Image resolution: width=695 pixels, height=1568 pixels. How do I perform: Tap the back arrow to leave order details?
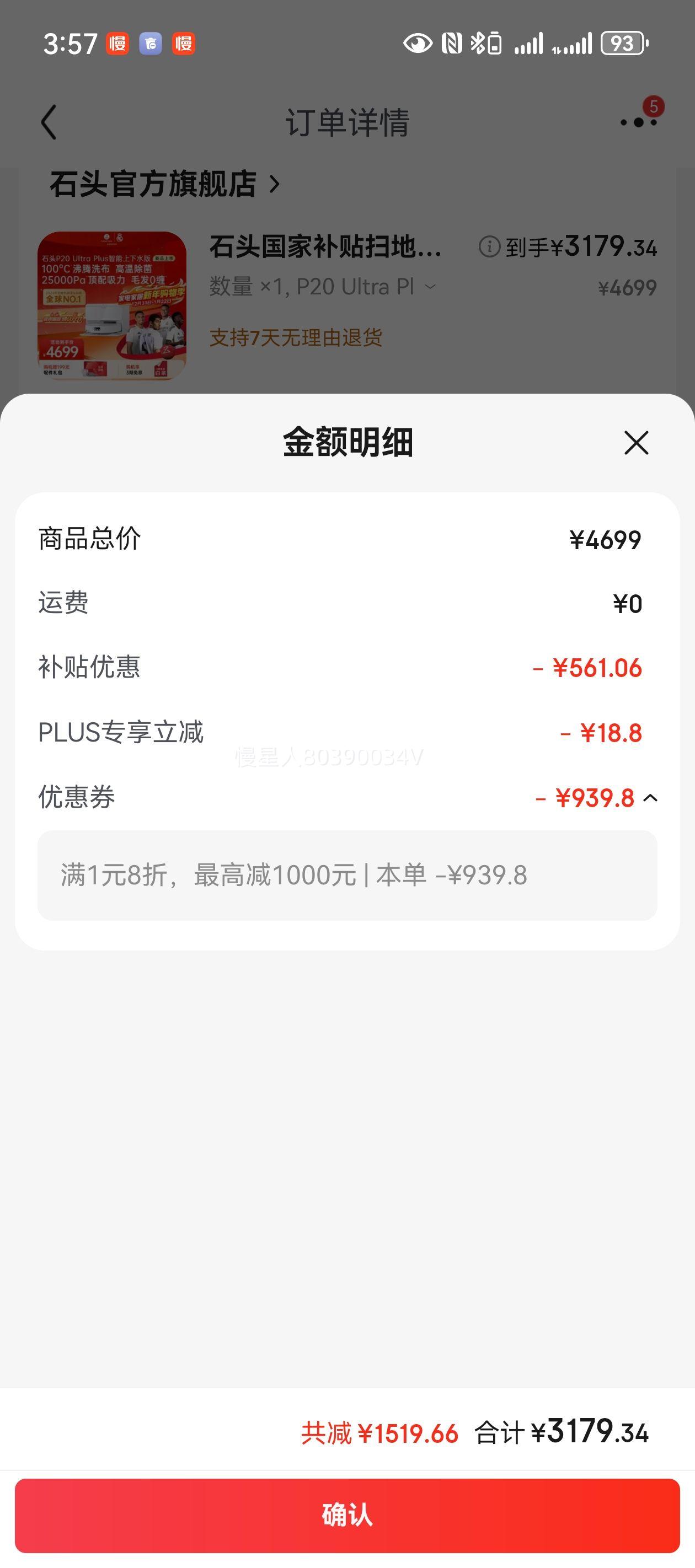(49, 122)
